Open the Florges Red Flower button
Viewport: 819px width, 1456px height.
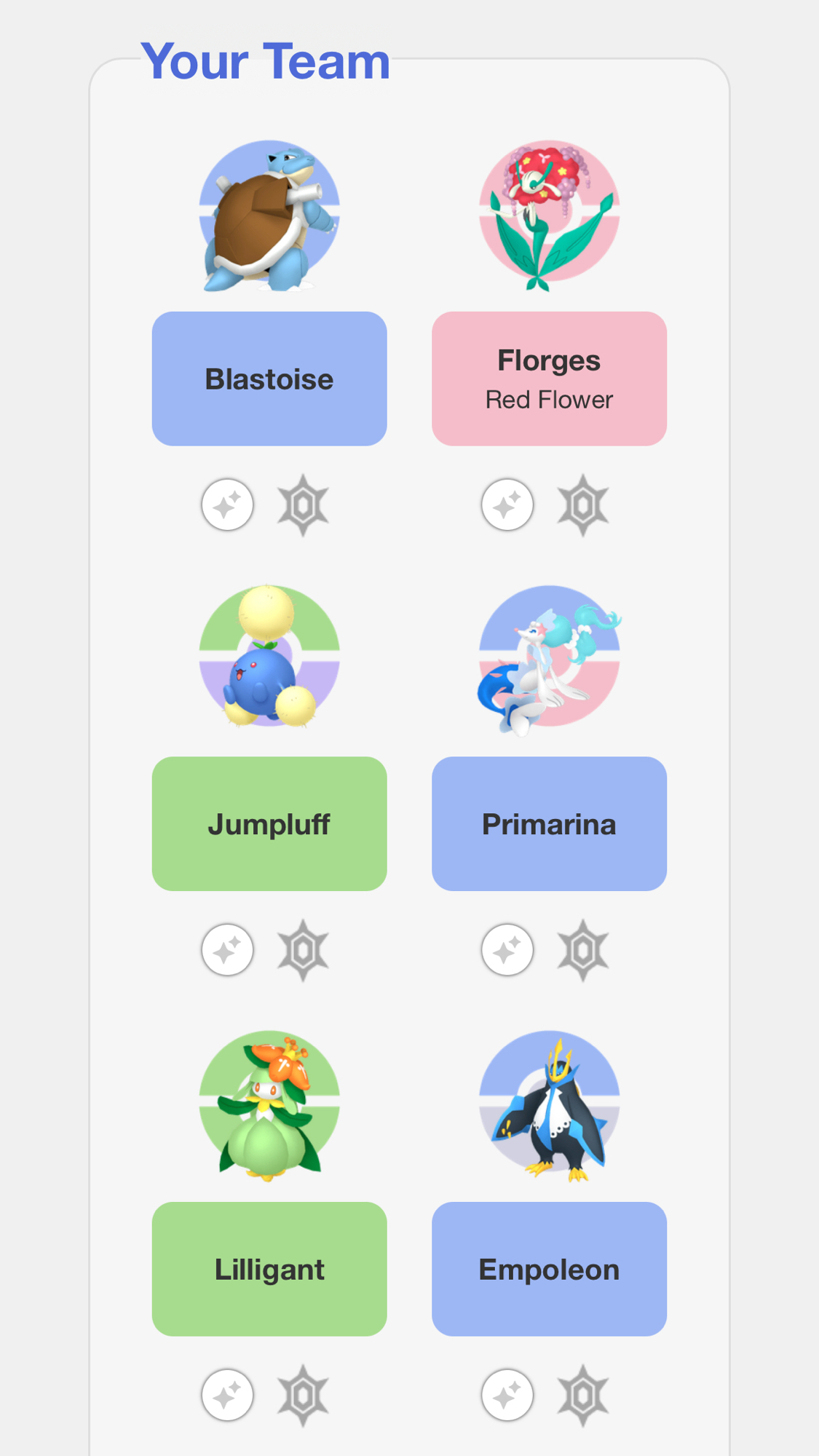pyautogui.click(x=549, y=379)
